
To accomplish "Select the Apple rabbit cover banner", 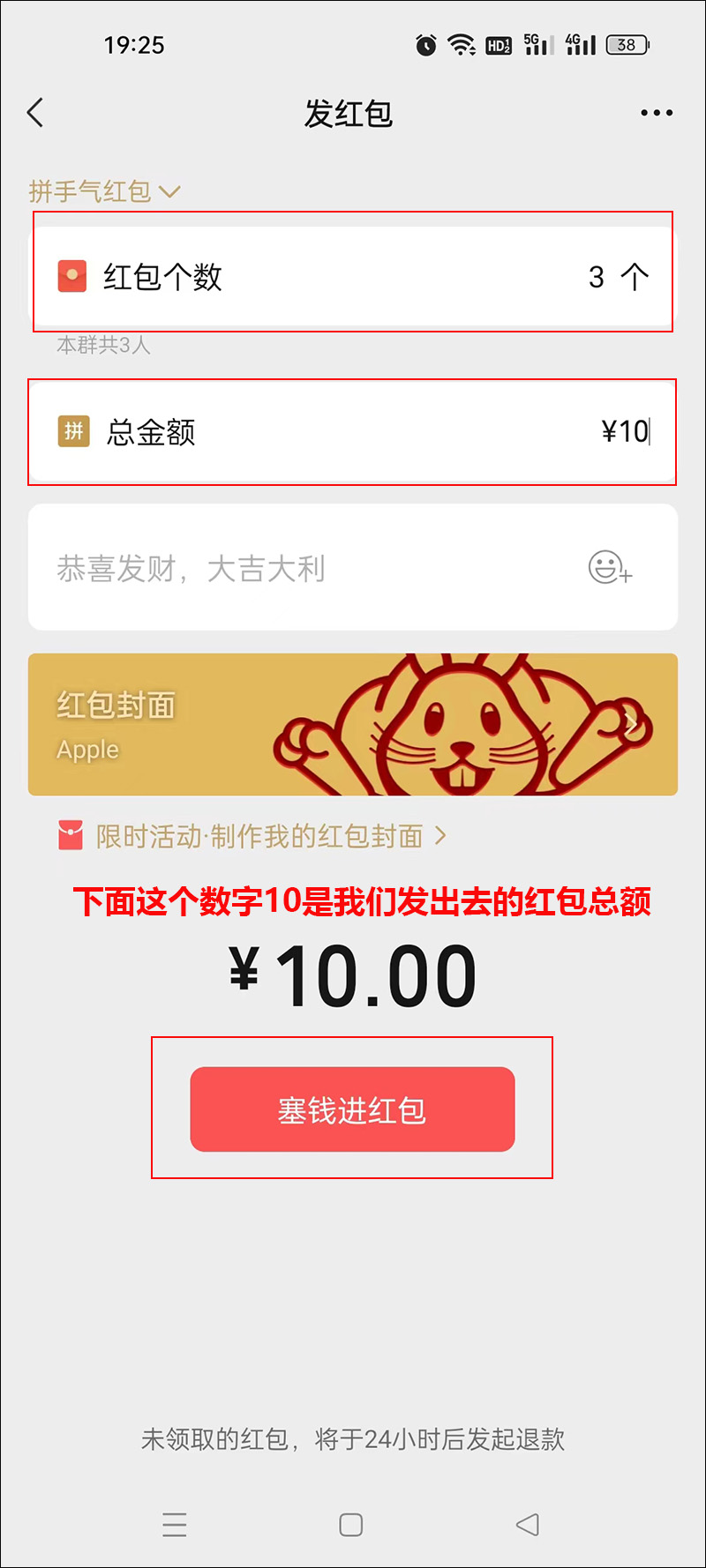I will [353, 723].
